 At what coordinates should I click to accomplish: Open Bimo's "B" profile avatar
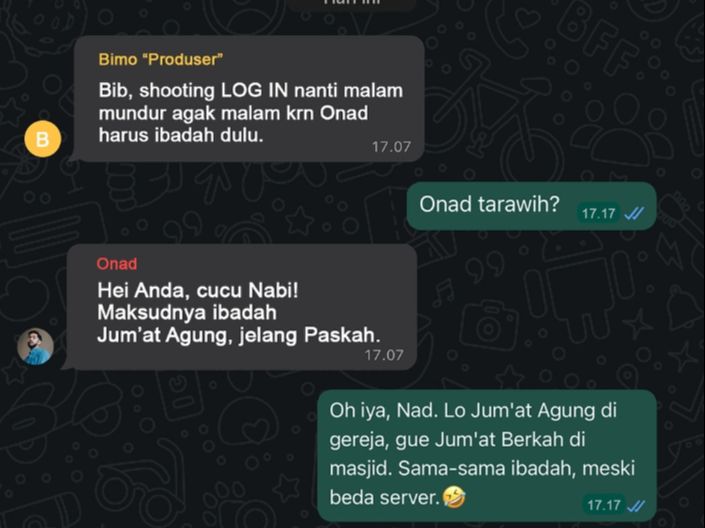(x=42, y=139)
